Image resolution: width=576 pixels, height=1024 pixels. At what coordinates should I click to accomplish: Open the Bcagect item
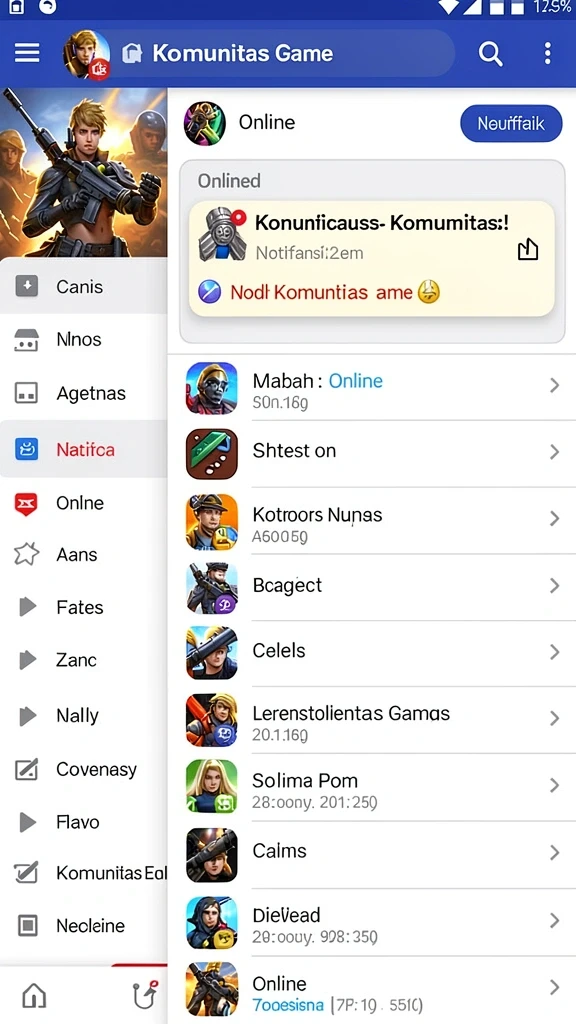pyautogui.click(x=372, y=587)
